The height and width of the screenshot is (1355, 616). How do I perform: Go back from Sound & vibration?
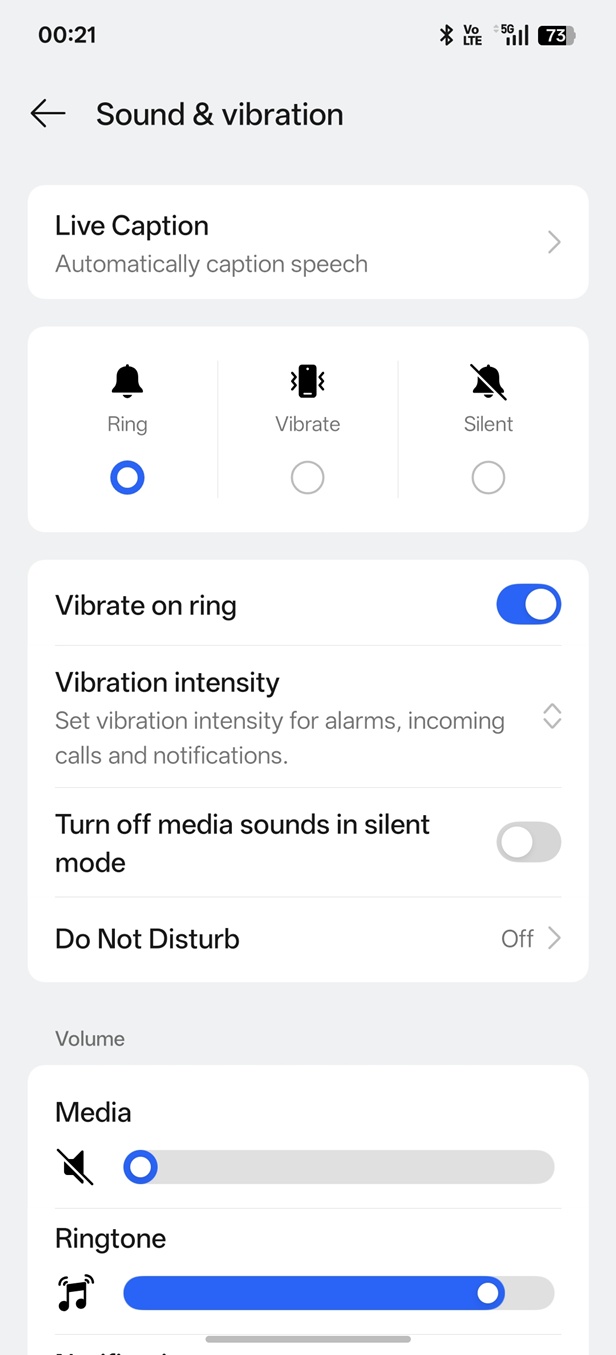pos(47,114)
